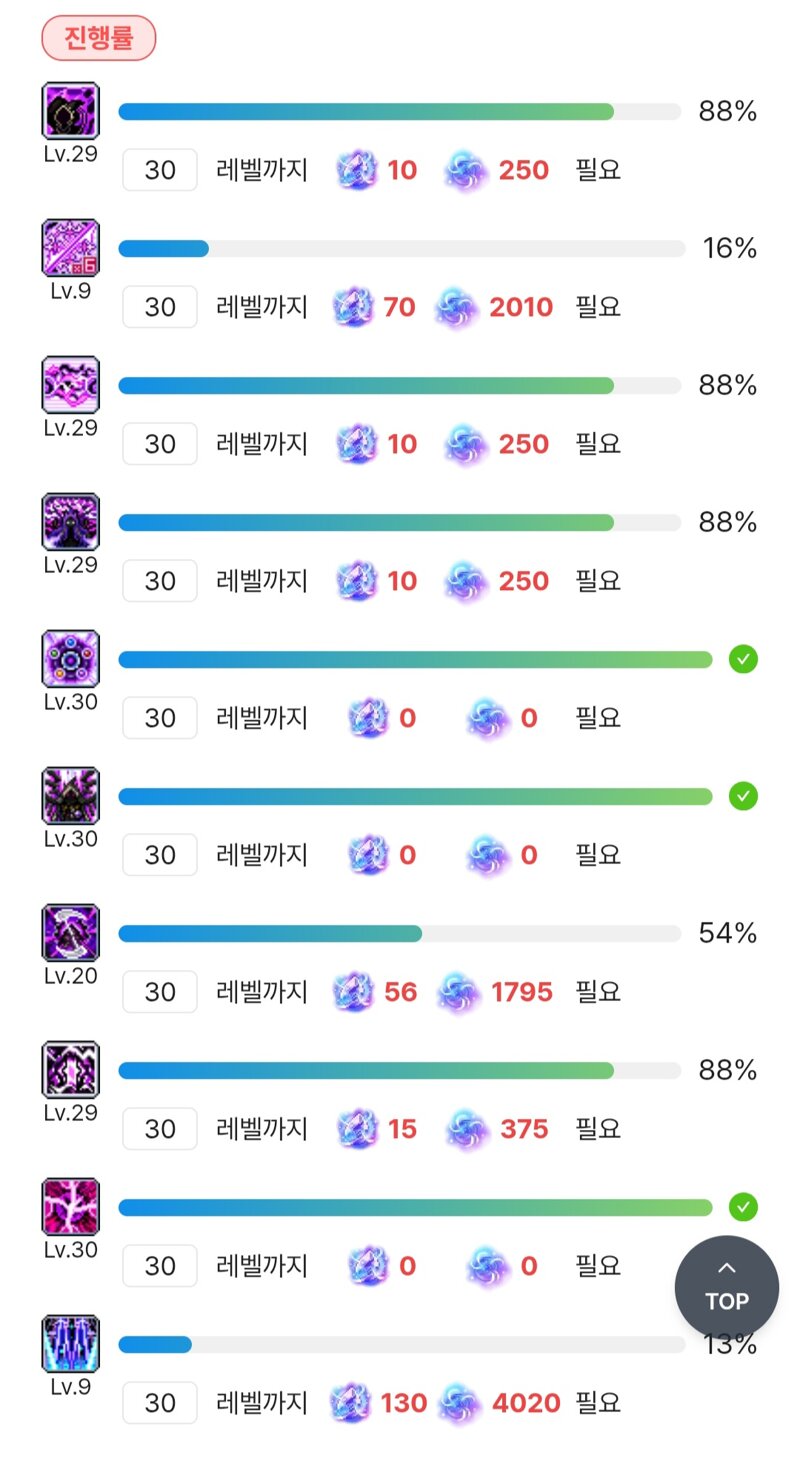Change target level in the row needing 375

click(x=160, y=1129)
